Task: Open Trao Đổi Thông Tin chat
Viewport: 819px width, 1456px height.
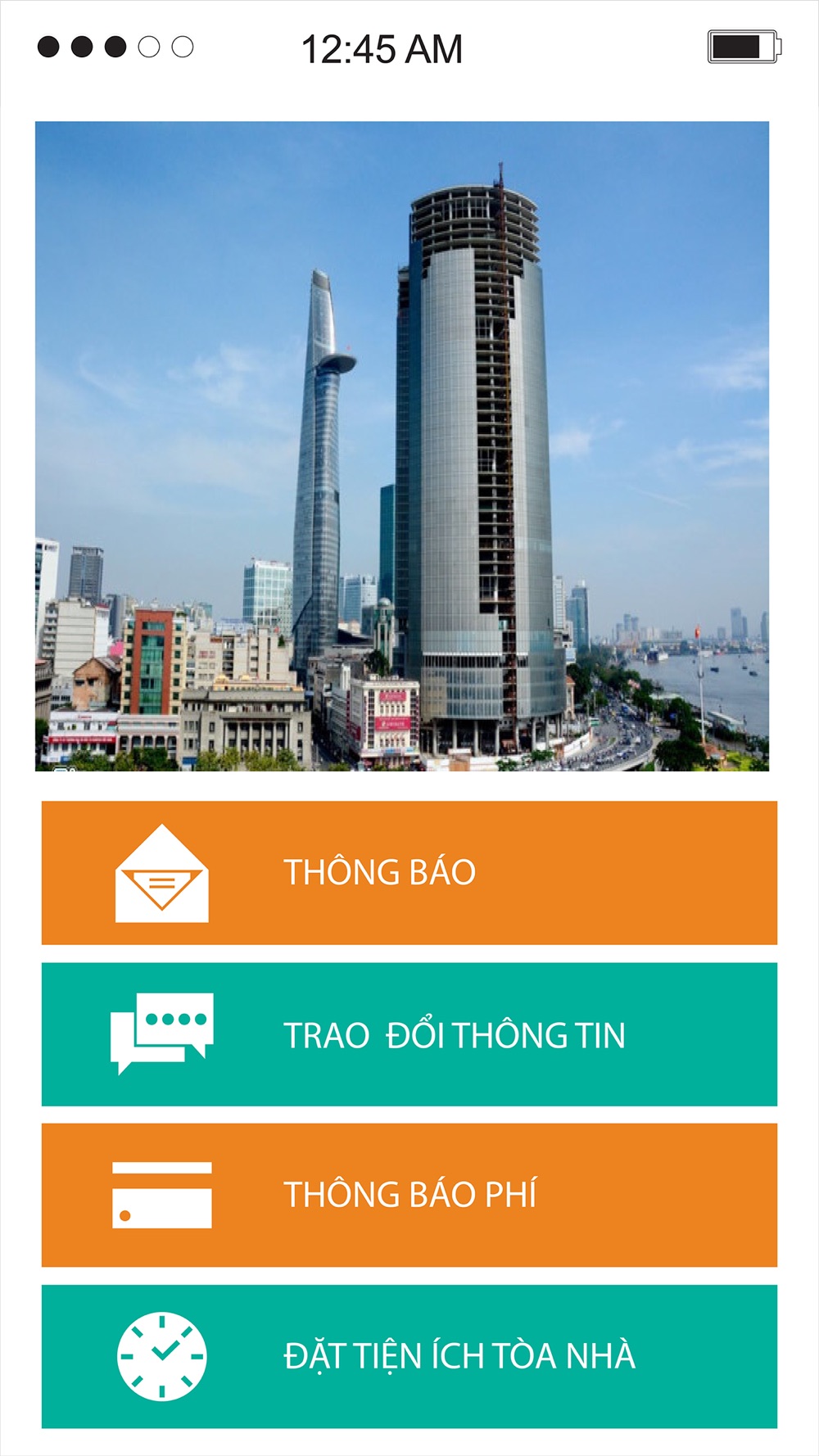Action: point(409,1034)
